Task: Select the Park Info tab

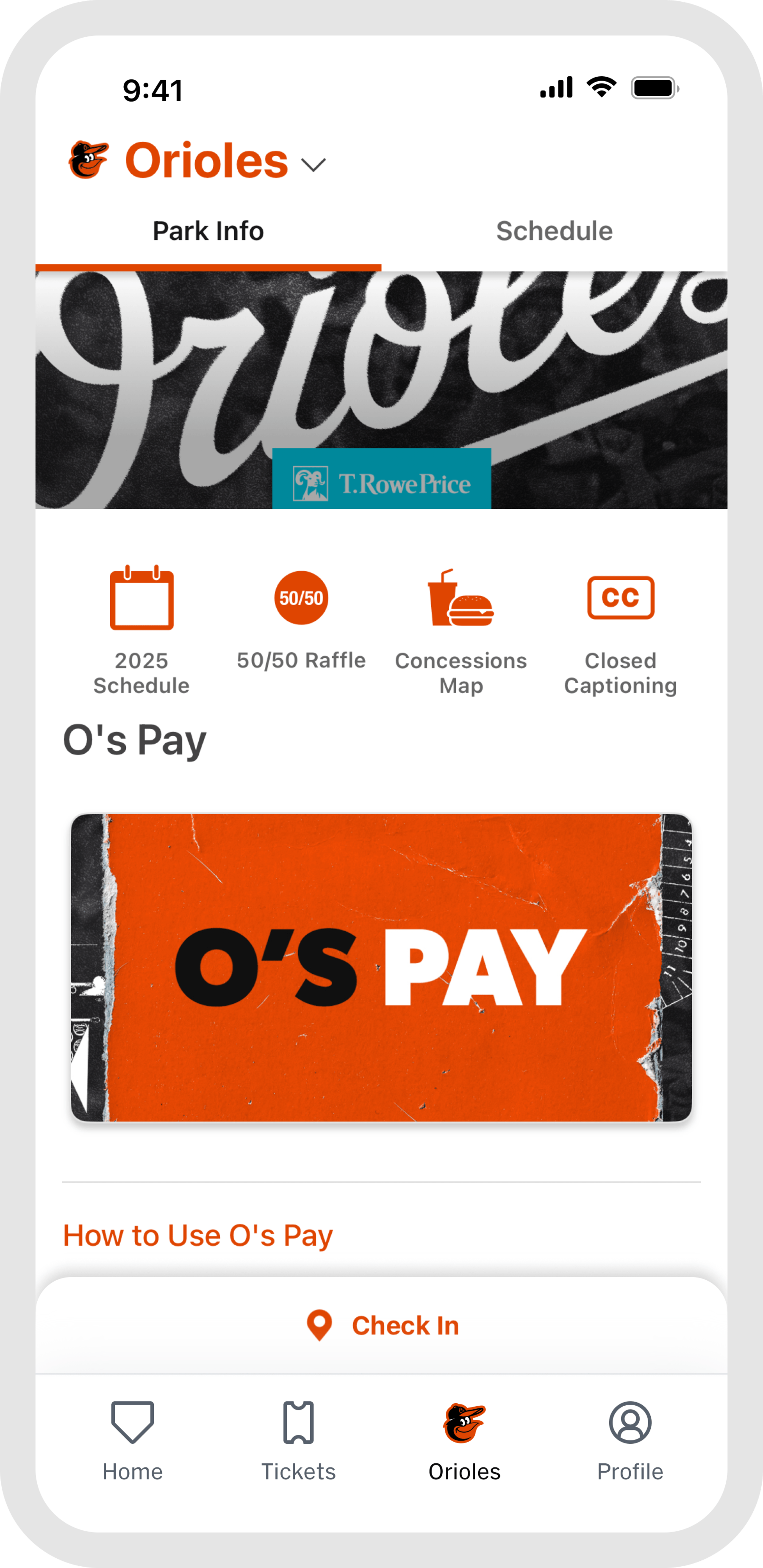Action: (208, 231)
